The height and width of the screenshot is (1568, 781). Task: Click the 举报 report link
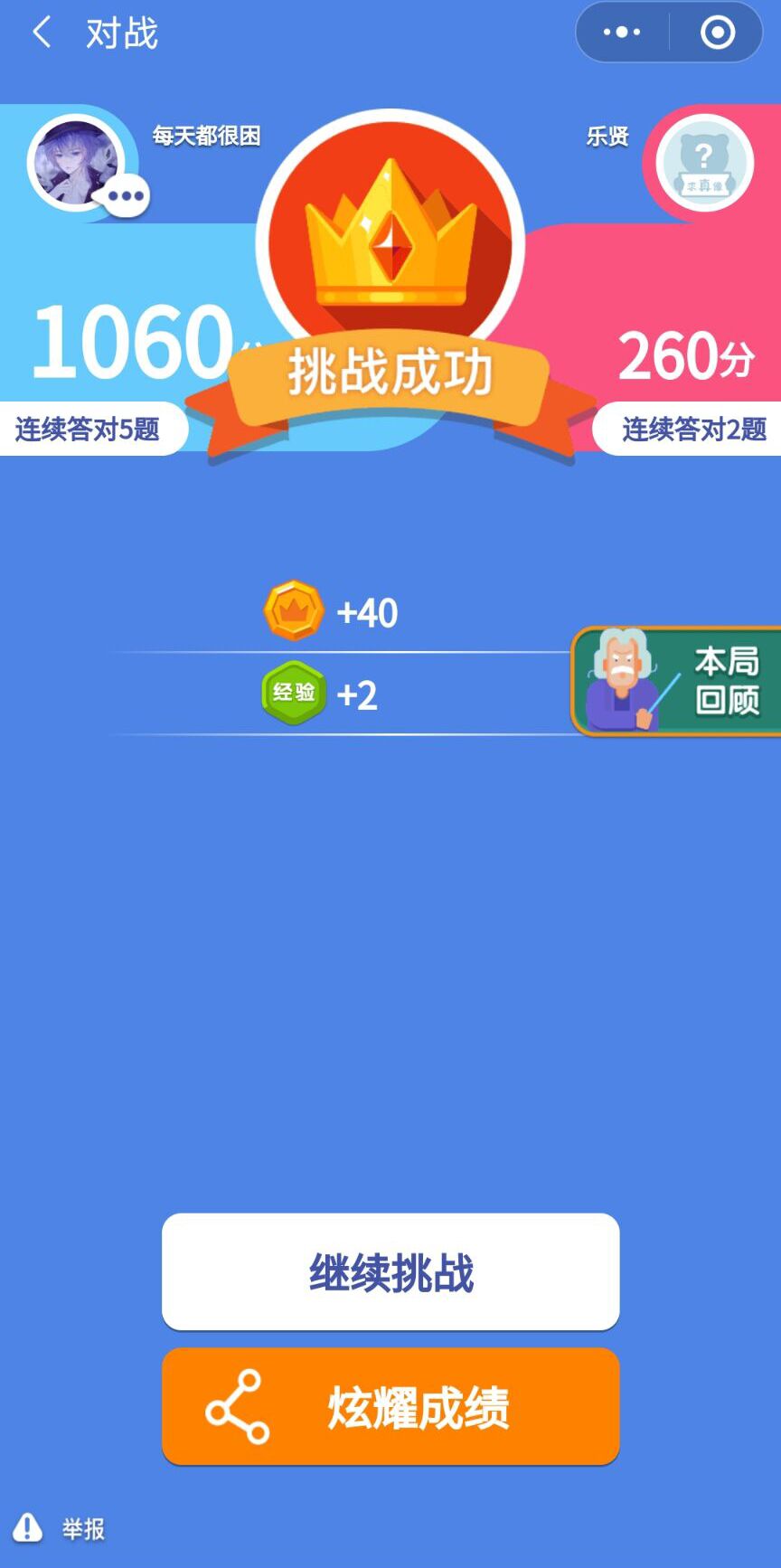click(84, 1528)
